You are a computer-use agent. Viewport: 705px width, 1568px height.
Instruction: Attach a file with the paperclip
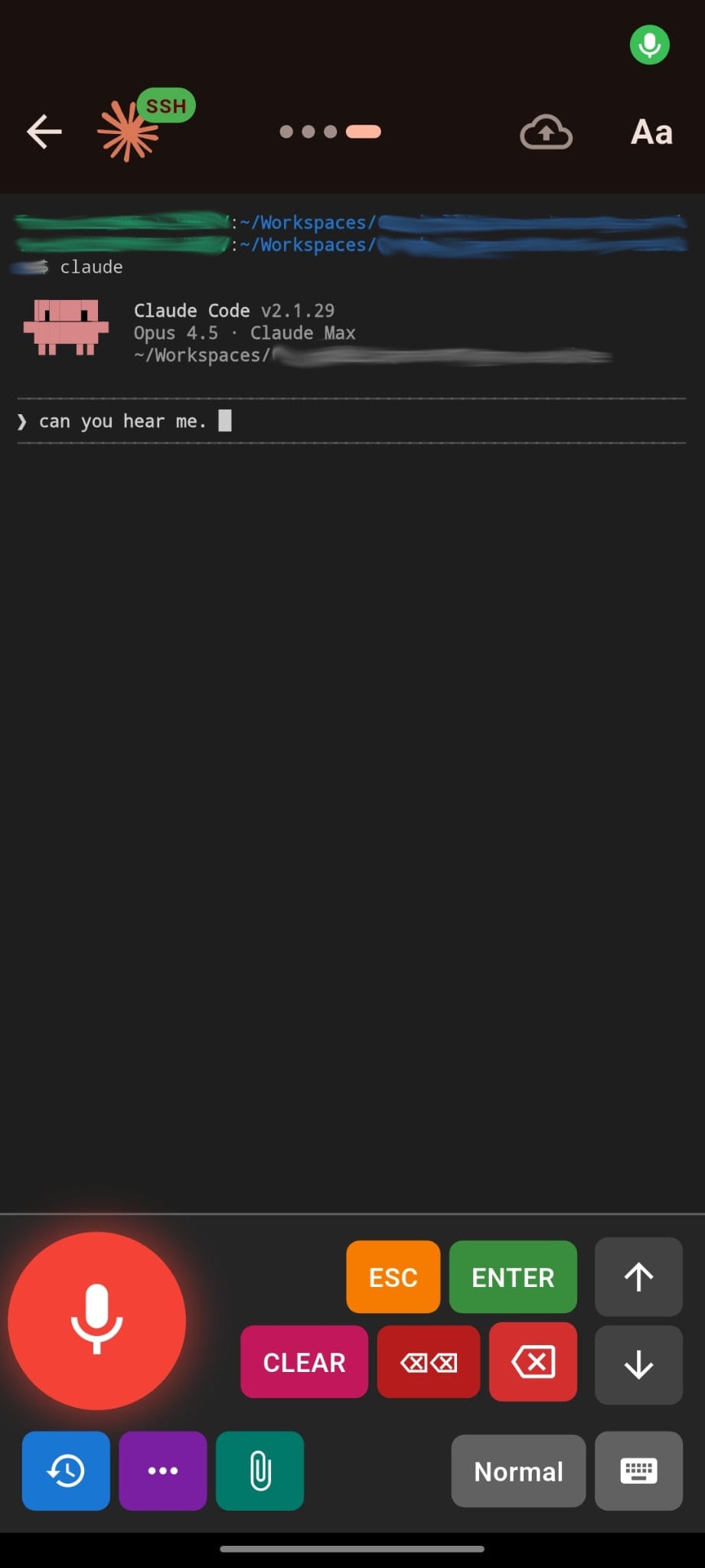260,1470
